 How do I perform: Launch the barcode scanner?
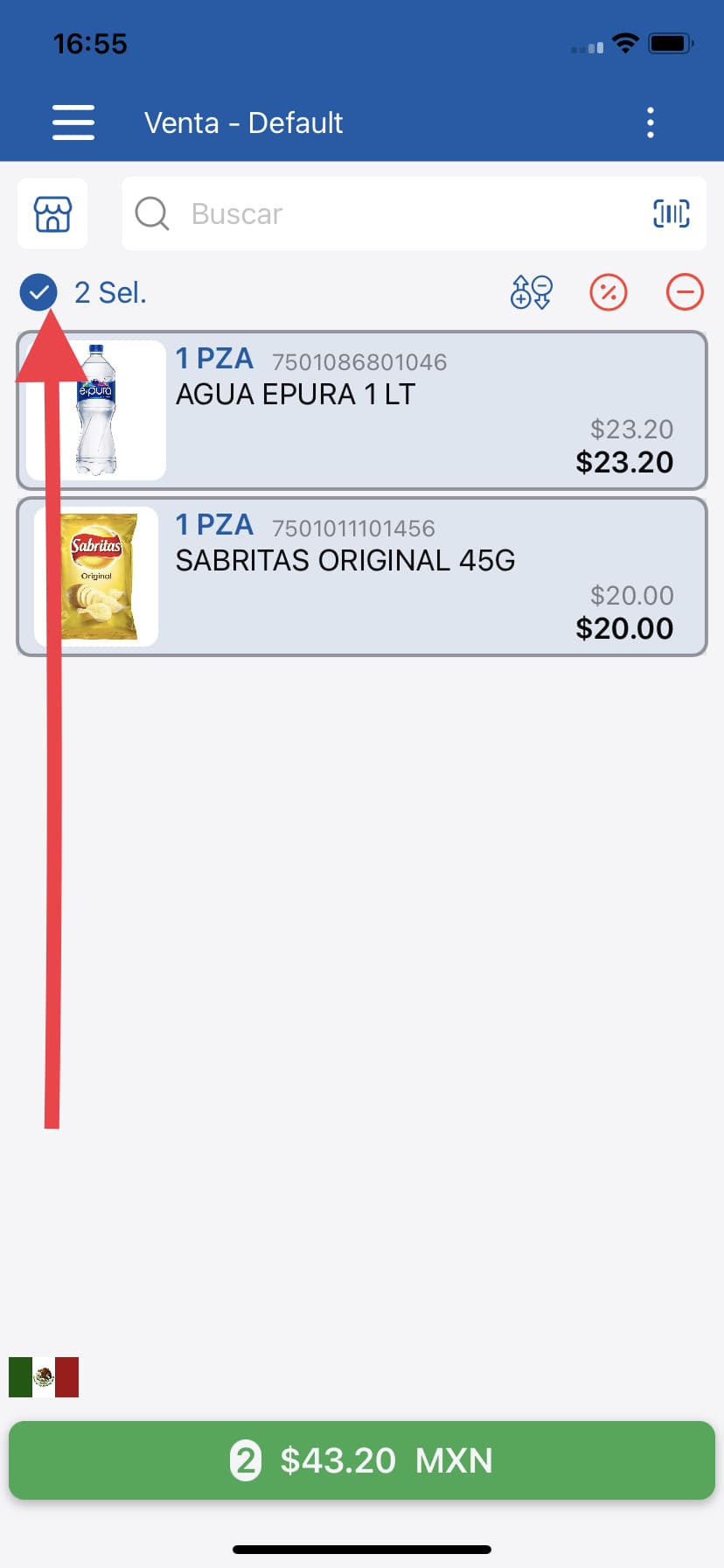pos(671,213)
